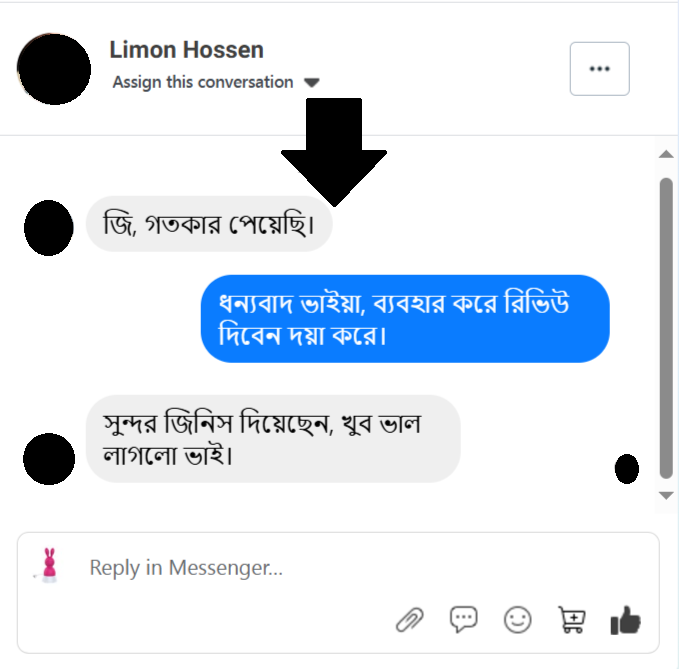679x669 pixels.
Task: Send a thumbs-up like
Action: pyautogui.click(x=625, y=620)
